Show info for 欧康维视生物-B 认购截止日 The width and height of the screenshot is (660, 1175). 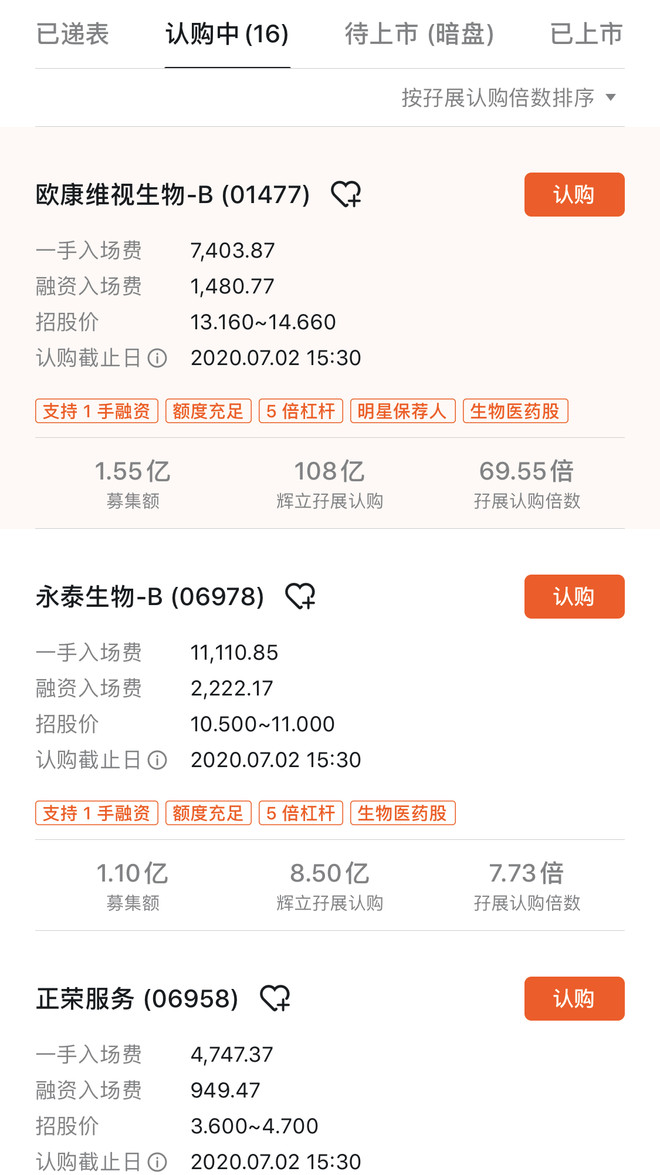157,358
